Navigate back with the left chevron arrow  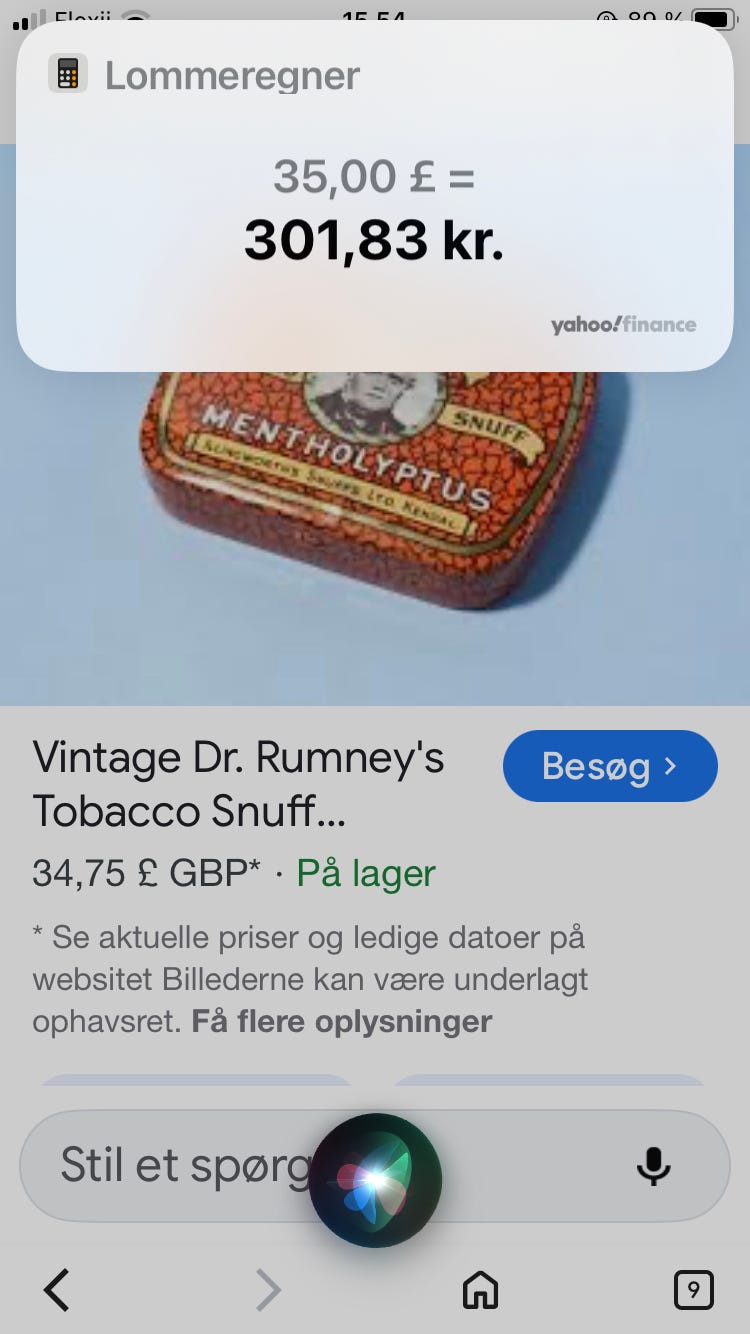tap(56, 1290)
